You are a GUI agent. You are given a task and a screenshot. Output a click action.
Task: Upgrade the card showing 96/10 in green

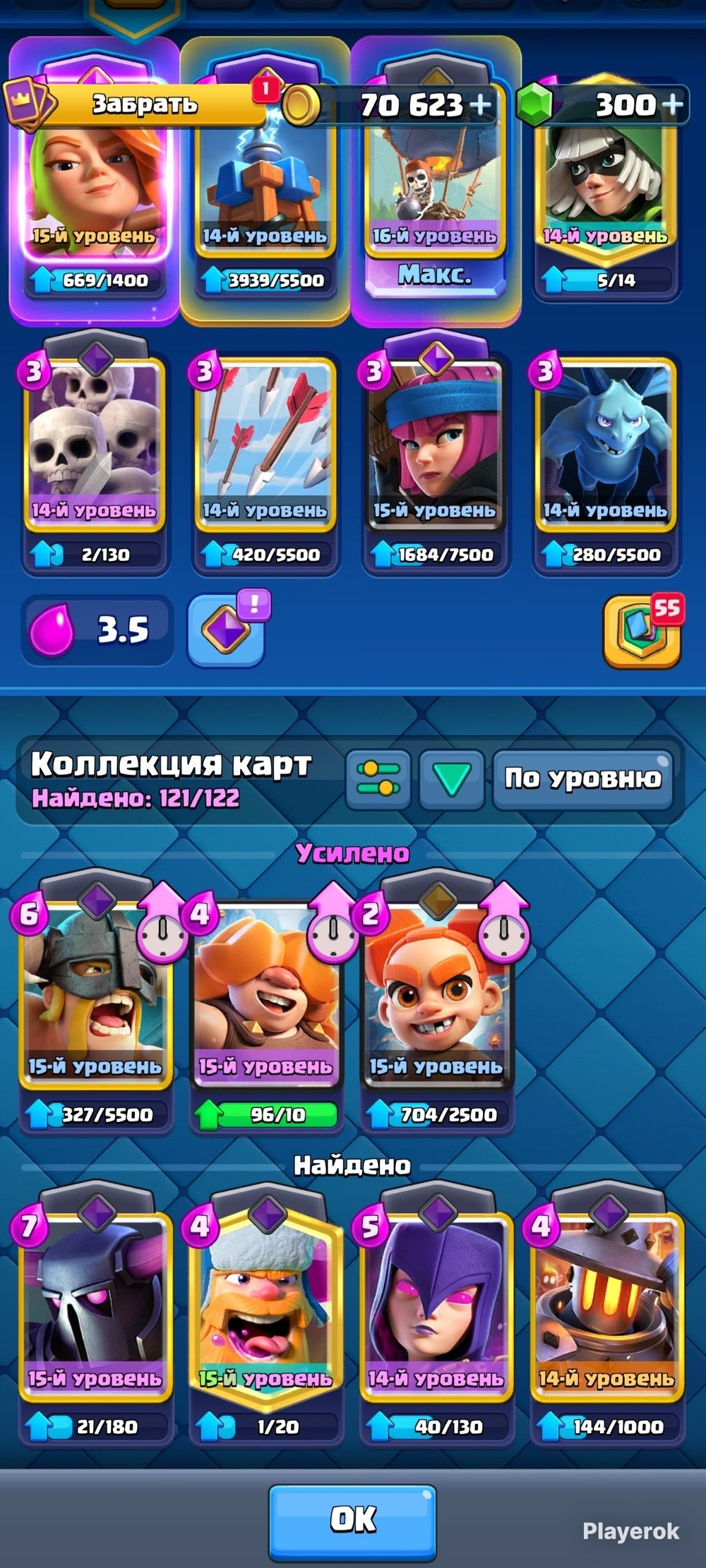[267, 1114]
